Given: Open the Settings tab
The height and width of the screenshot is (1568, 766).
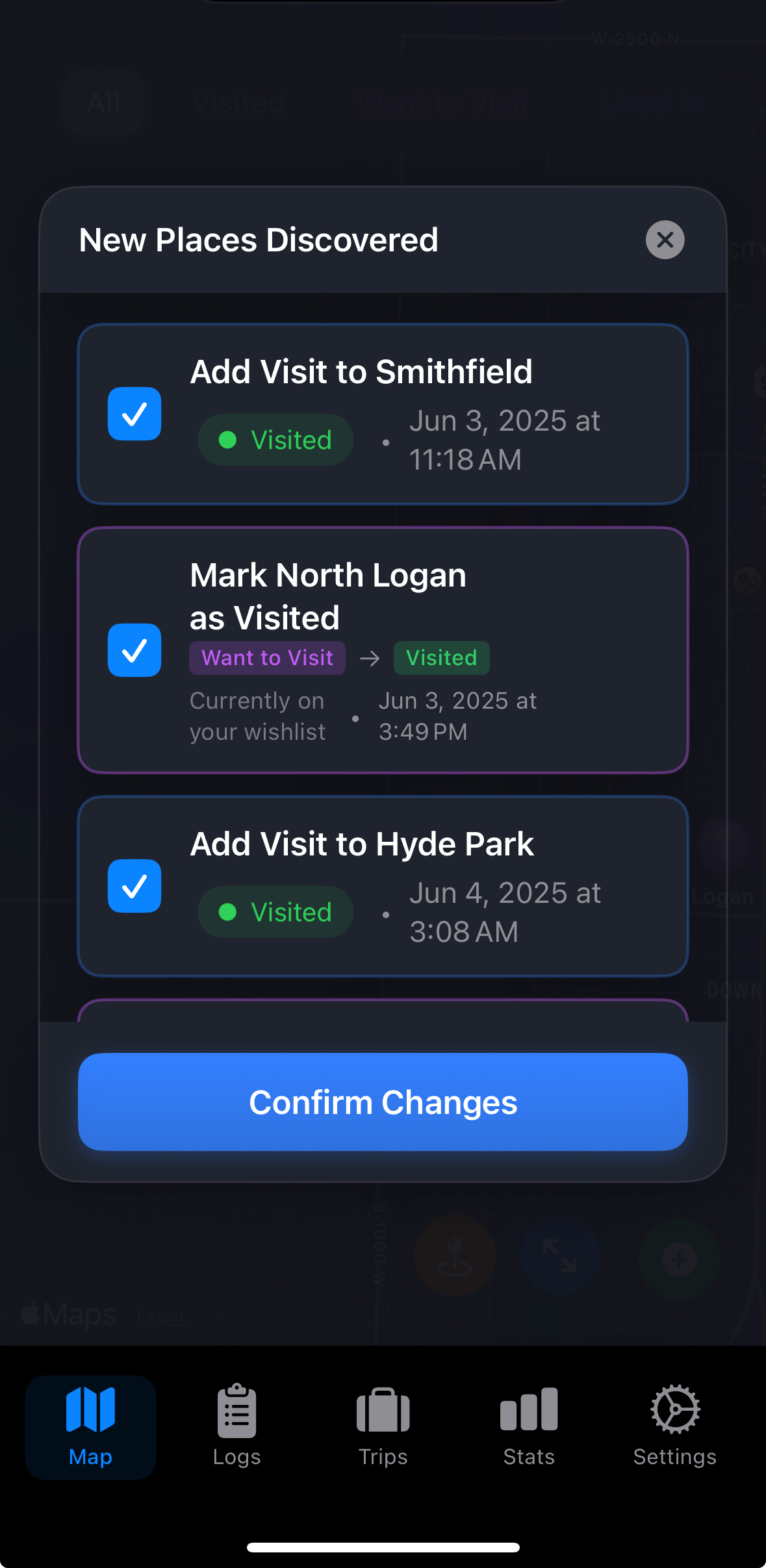Looking at the screenshot, I should pos(674,1427).
